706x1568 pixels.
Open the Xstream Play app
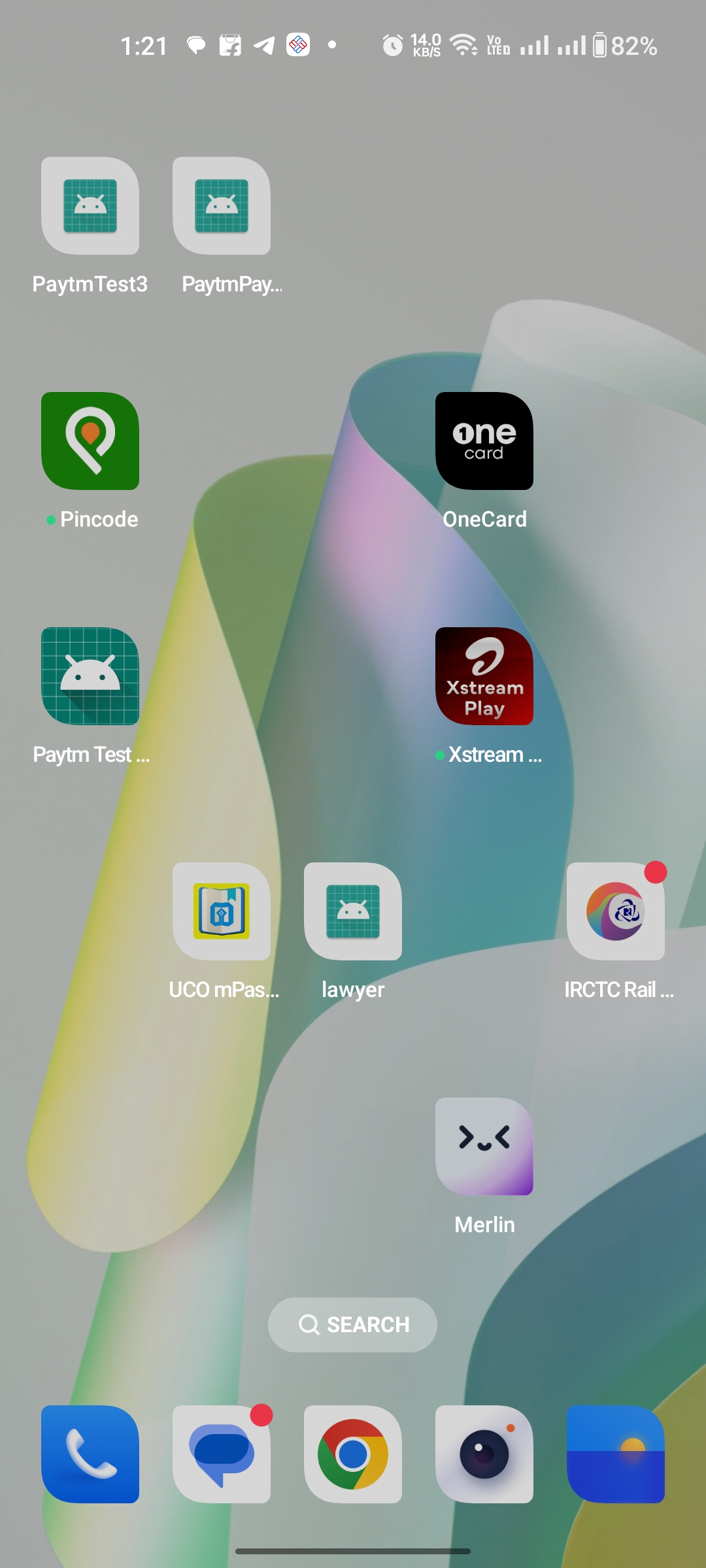pyautogui.click(x=484, y=676)
